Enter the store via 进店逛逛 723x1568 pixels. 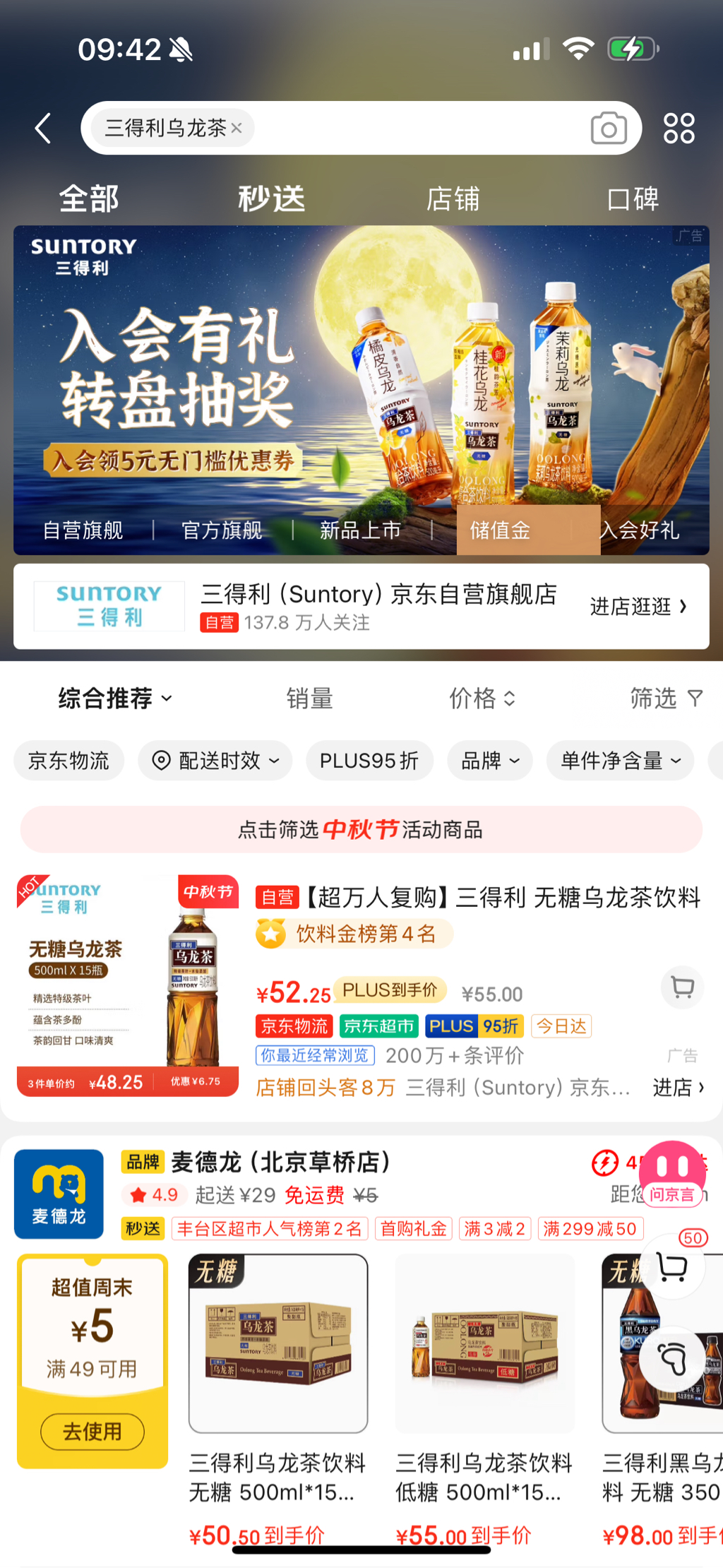[x=638, y=606]
